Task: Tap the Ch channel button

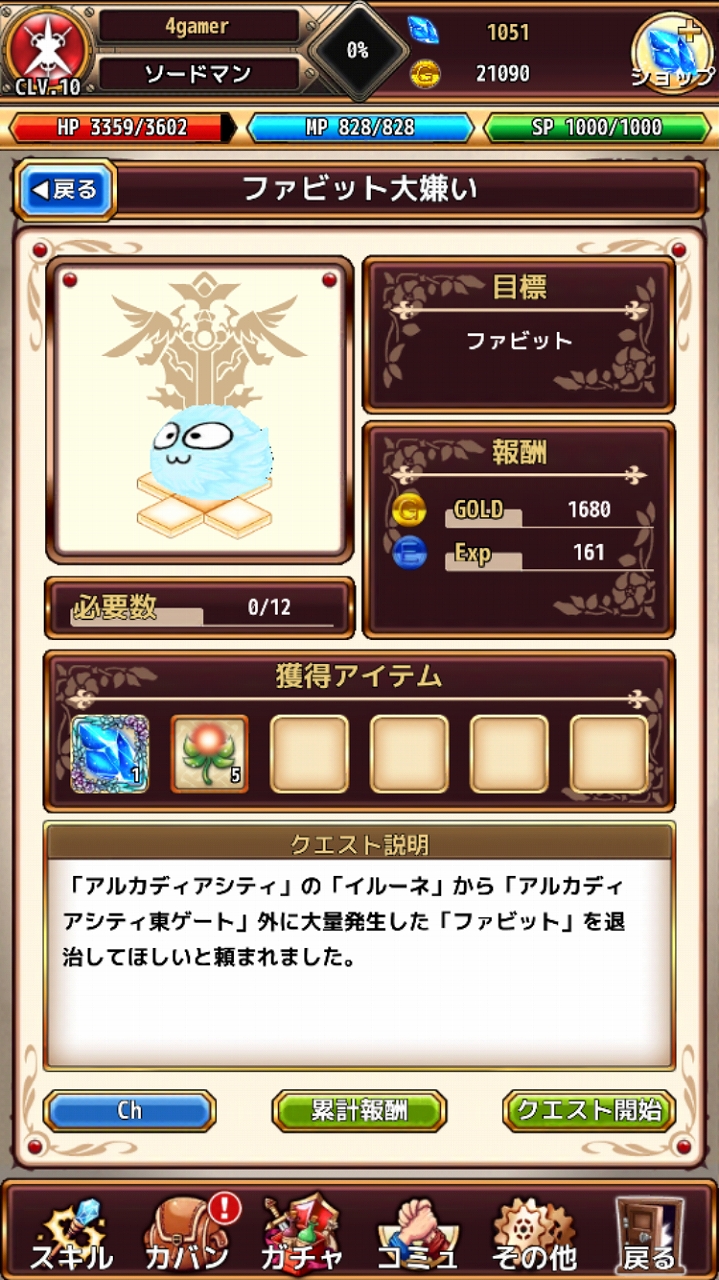Action: point(130,1111)
